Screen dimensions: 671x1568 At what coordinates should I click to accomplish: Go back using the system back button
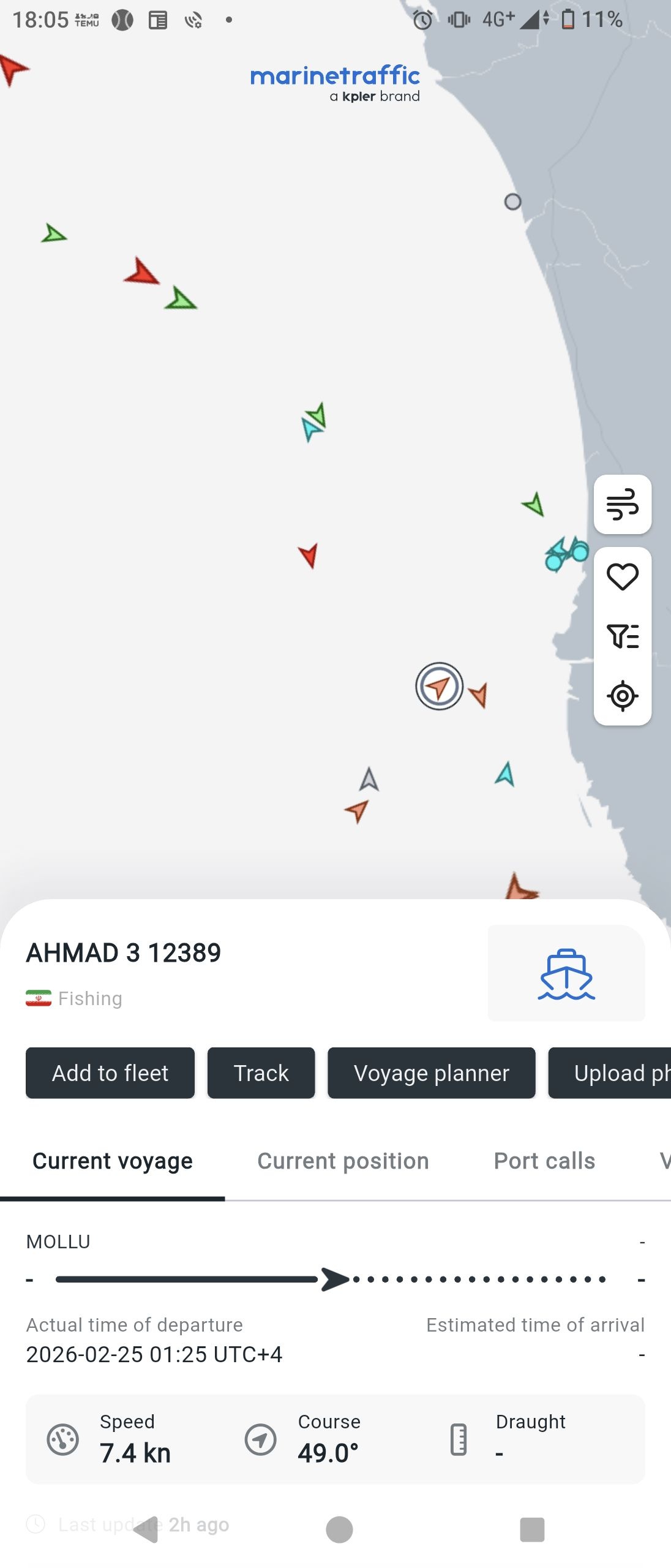coord(147,1529)
